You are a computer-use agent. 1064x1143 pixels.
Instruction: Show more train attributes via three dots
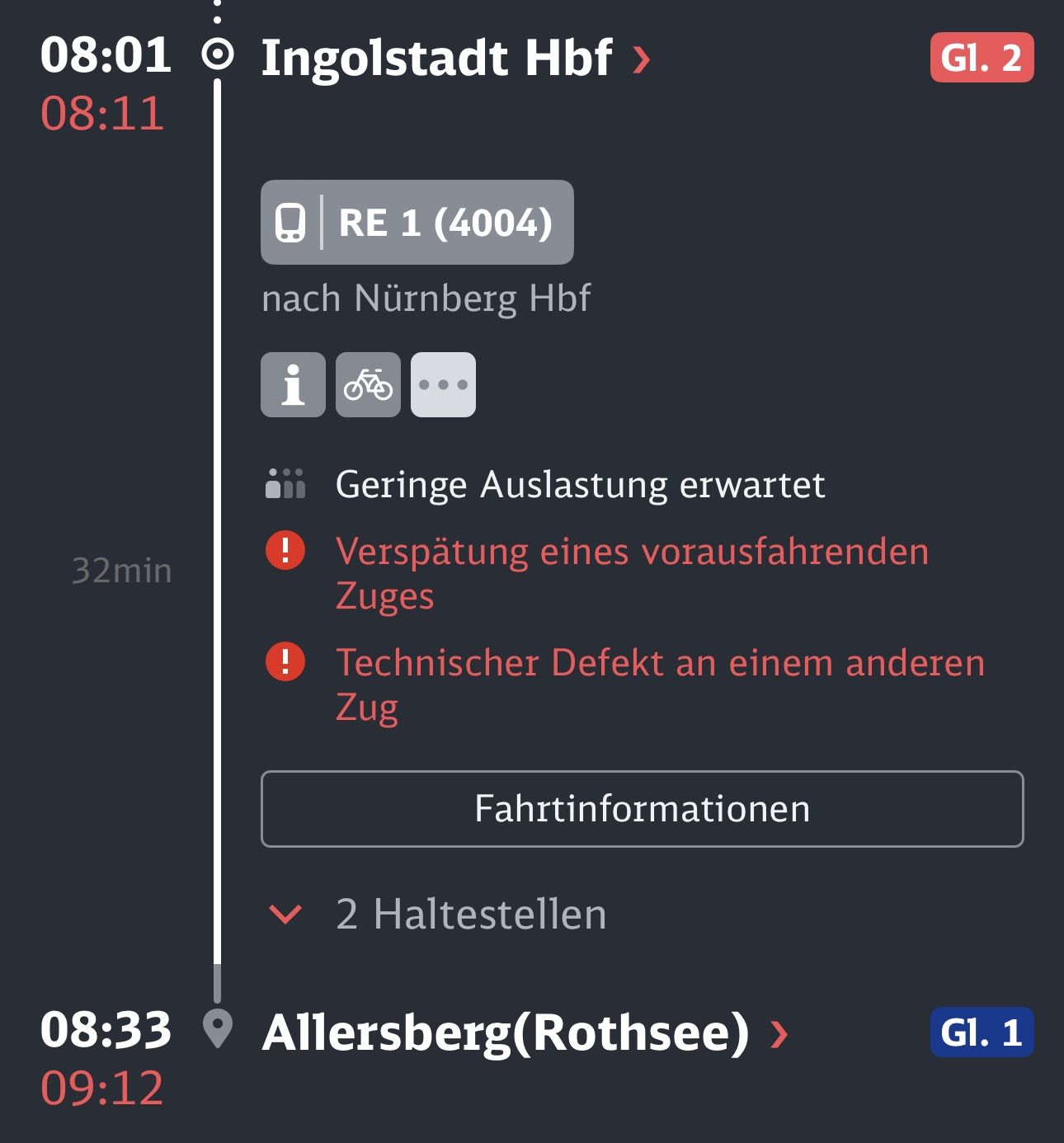pos(443,385)
